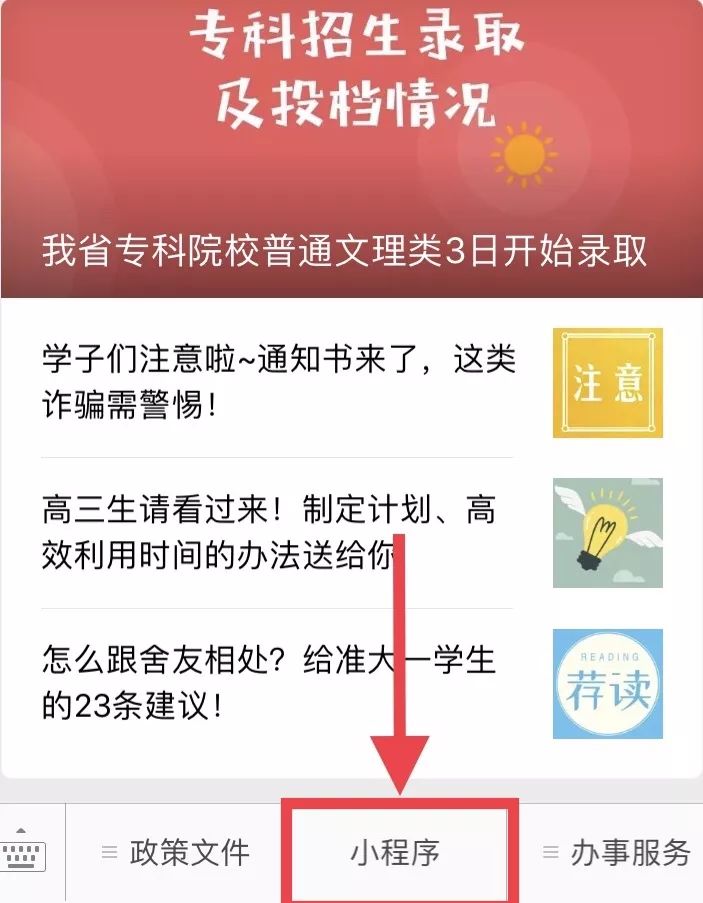The height and width of the screenshot is (903, 703).
Task: Open the 小程序 menu
Action: (x=396, y=853)
